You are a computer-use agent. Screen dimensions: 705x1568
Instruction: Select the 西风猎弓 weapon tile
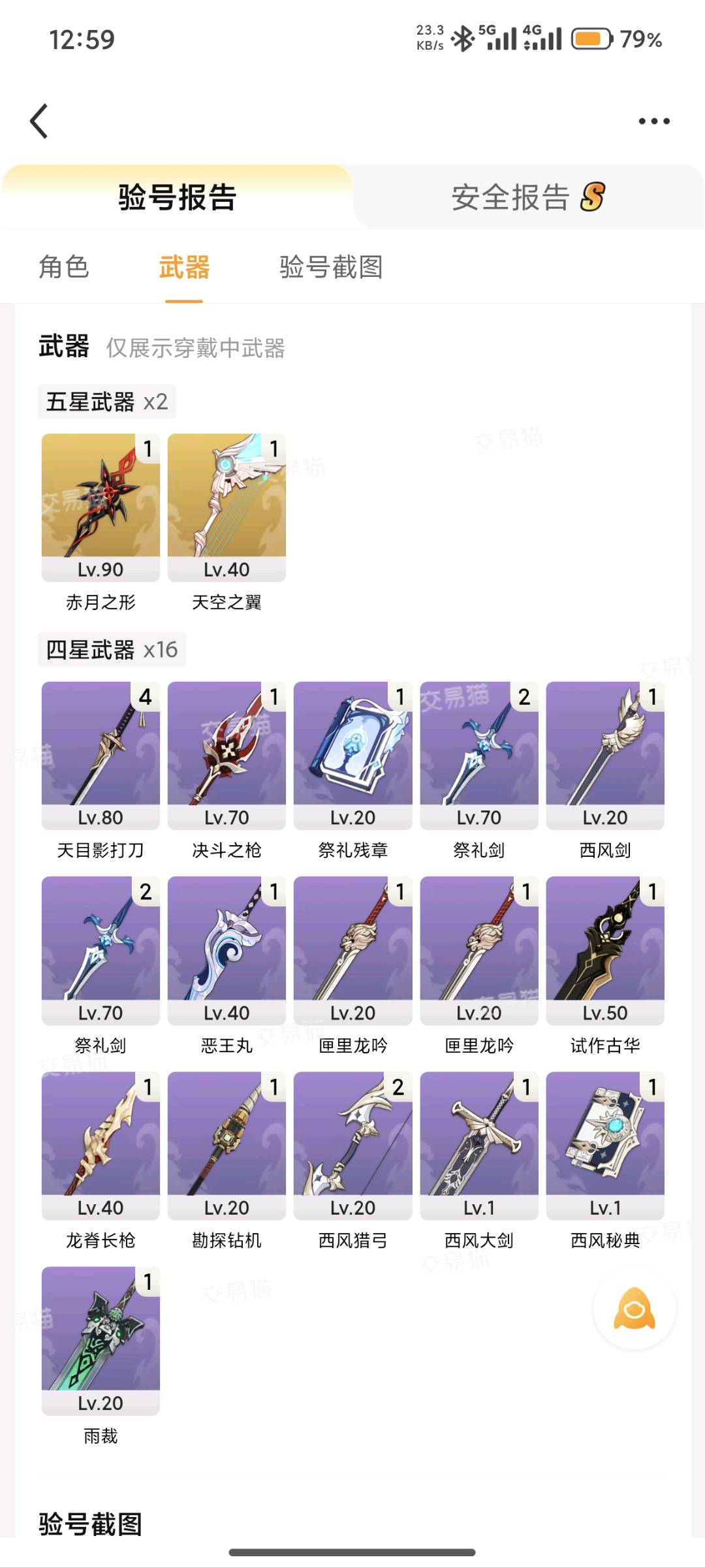pyautogui.click(x=353, y=1160)
